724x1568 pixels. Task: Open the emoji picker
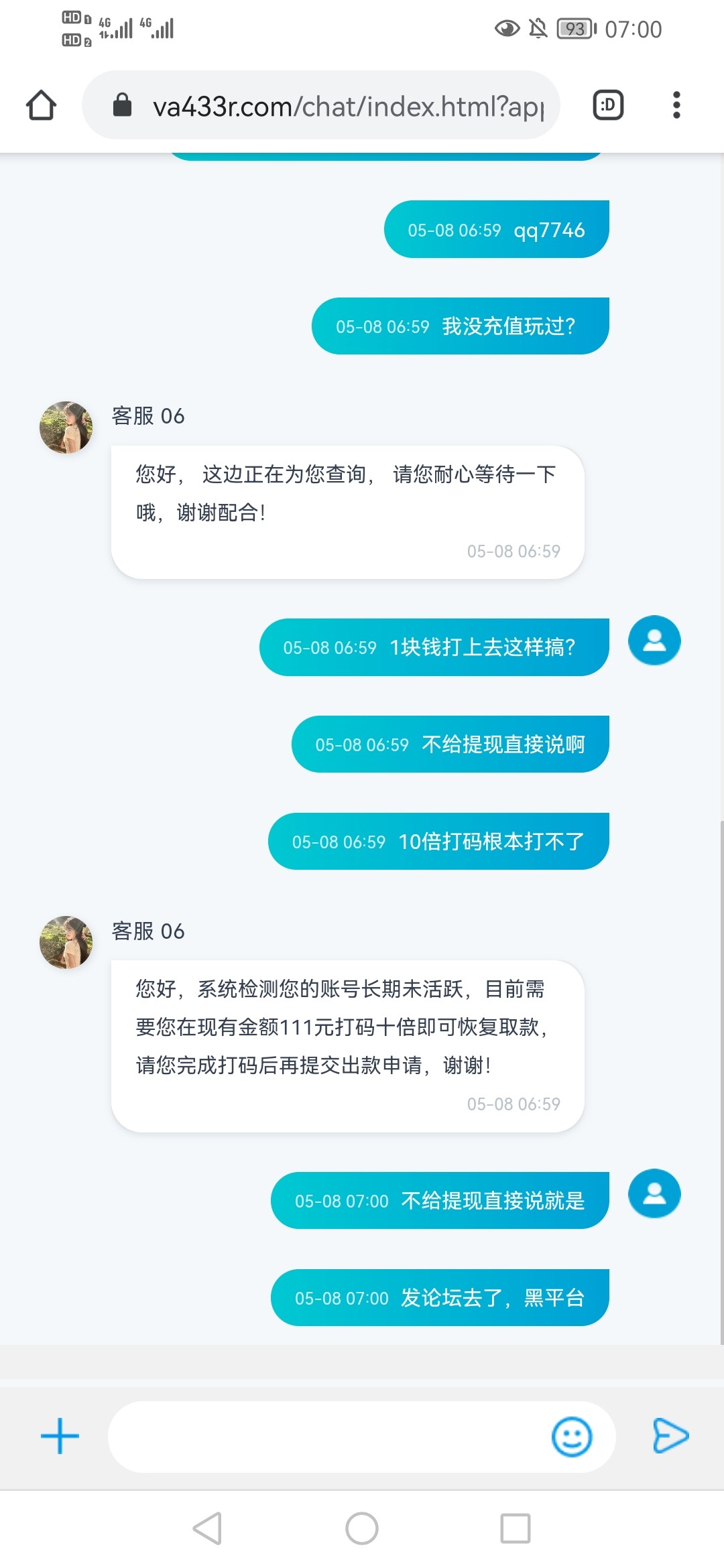pos(571,1437)
